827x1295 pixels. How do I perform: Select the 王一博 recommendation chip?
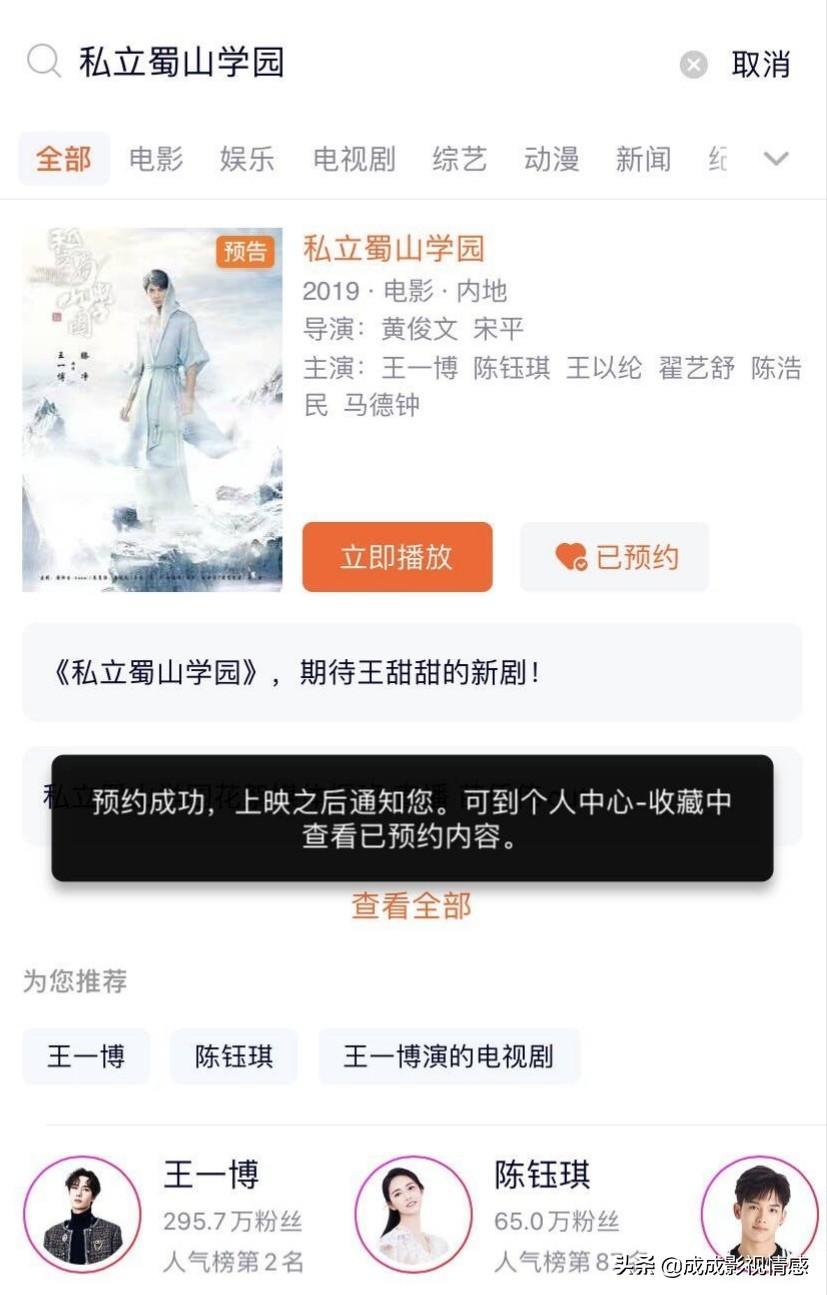click(86, 1056)
